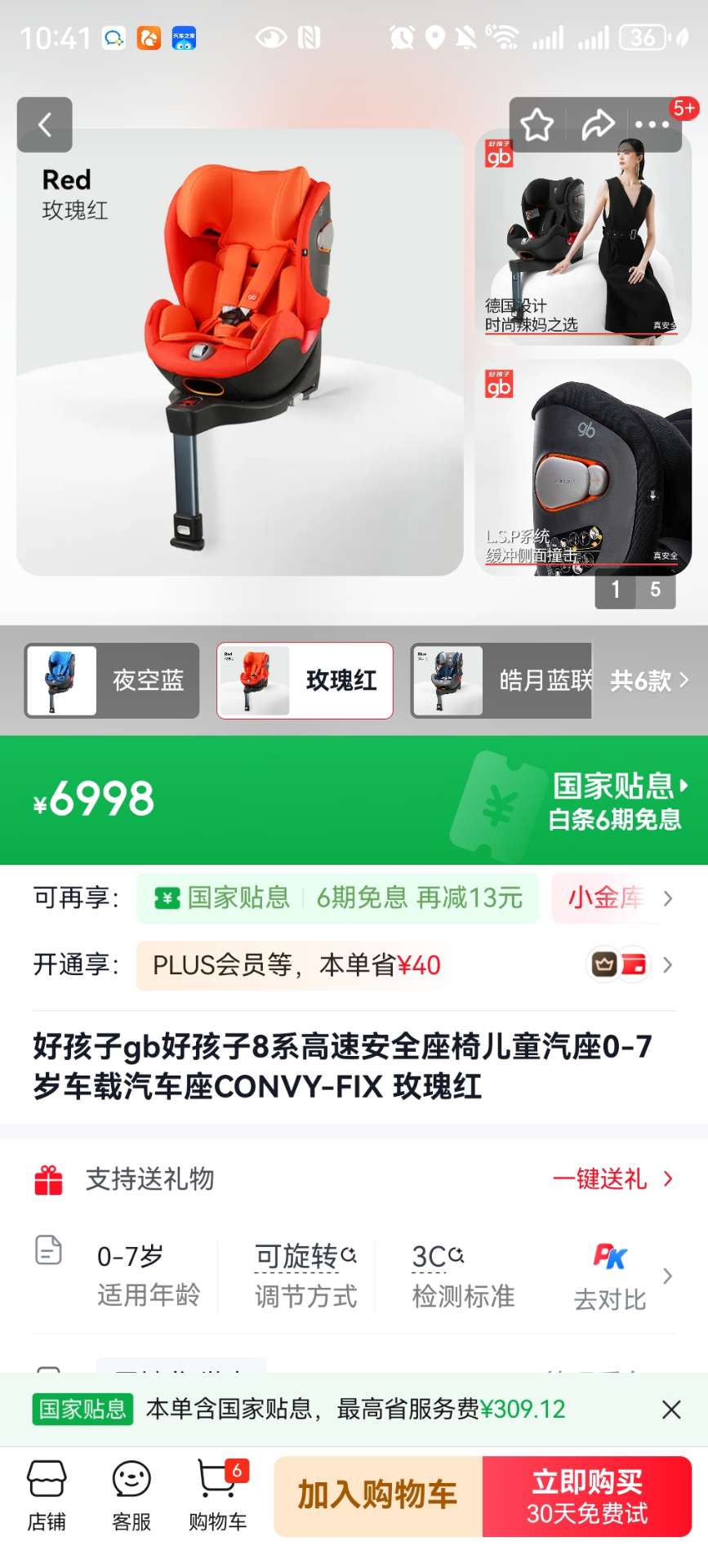Select the 皓月蓝 color option

pyautogui.click(x=501, y=680)
